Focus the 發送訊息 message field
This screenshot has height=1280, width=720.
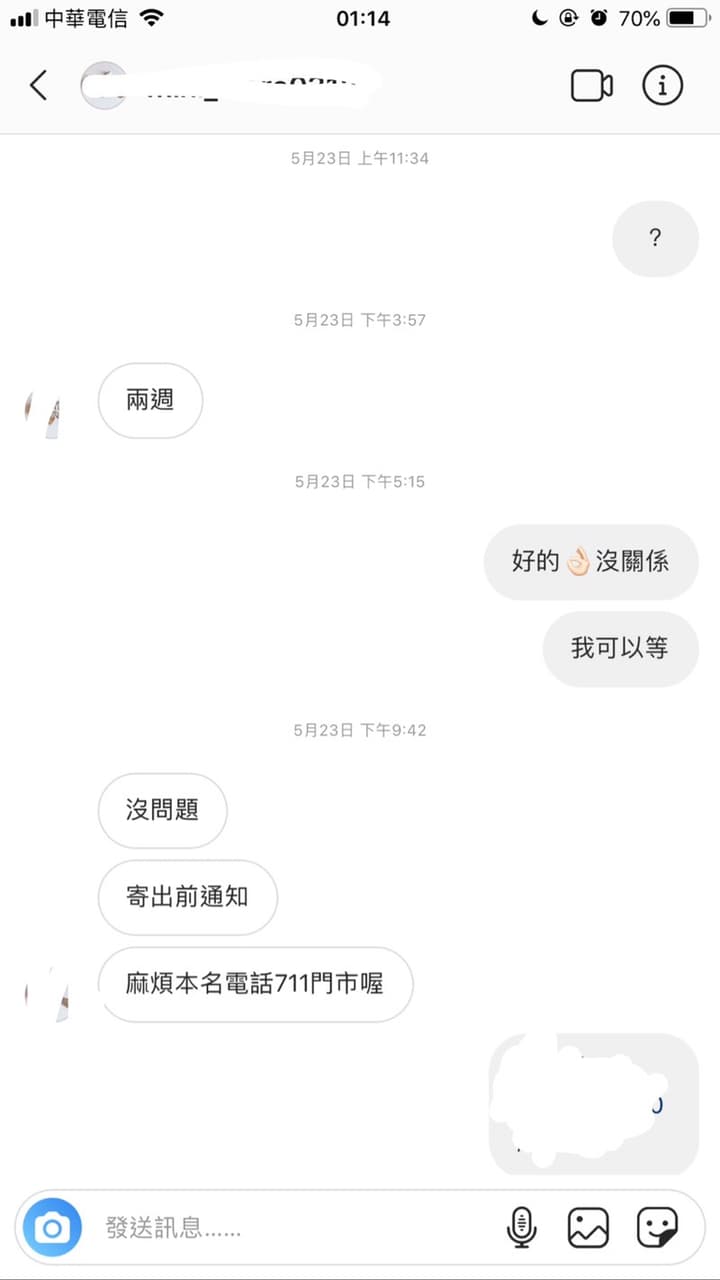tap(290, 1227)
